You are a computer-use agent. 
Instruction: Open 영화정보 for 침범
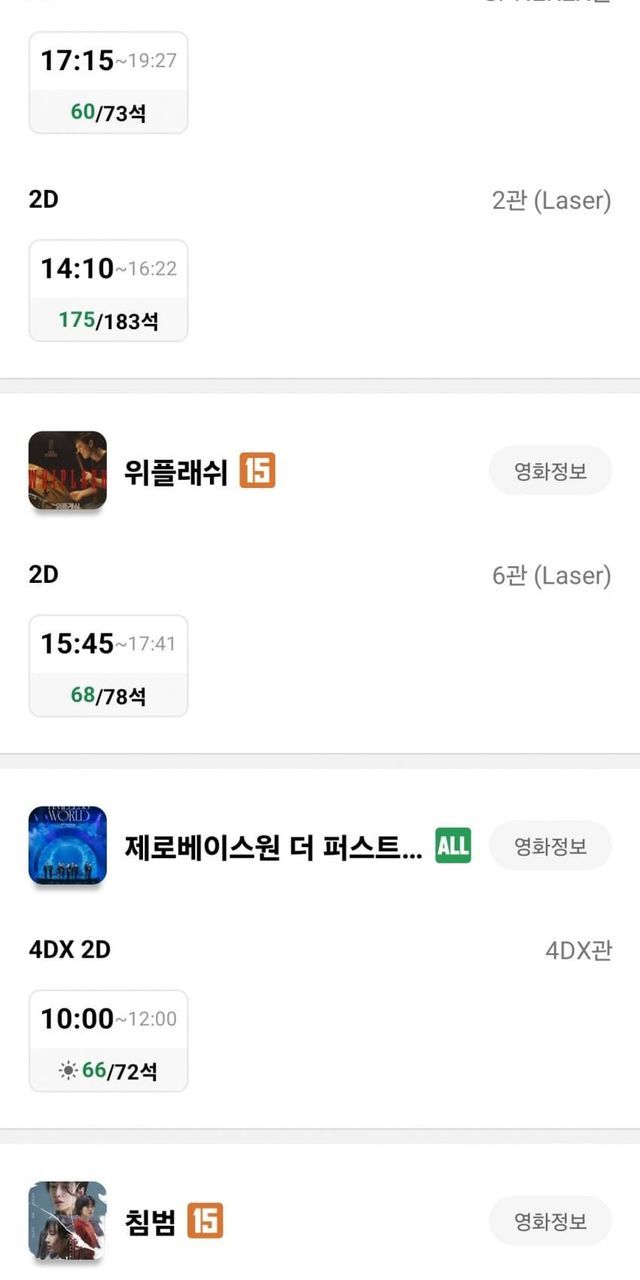coord(550,1221)
